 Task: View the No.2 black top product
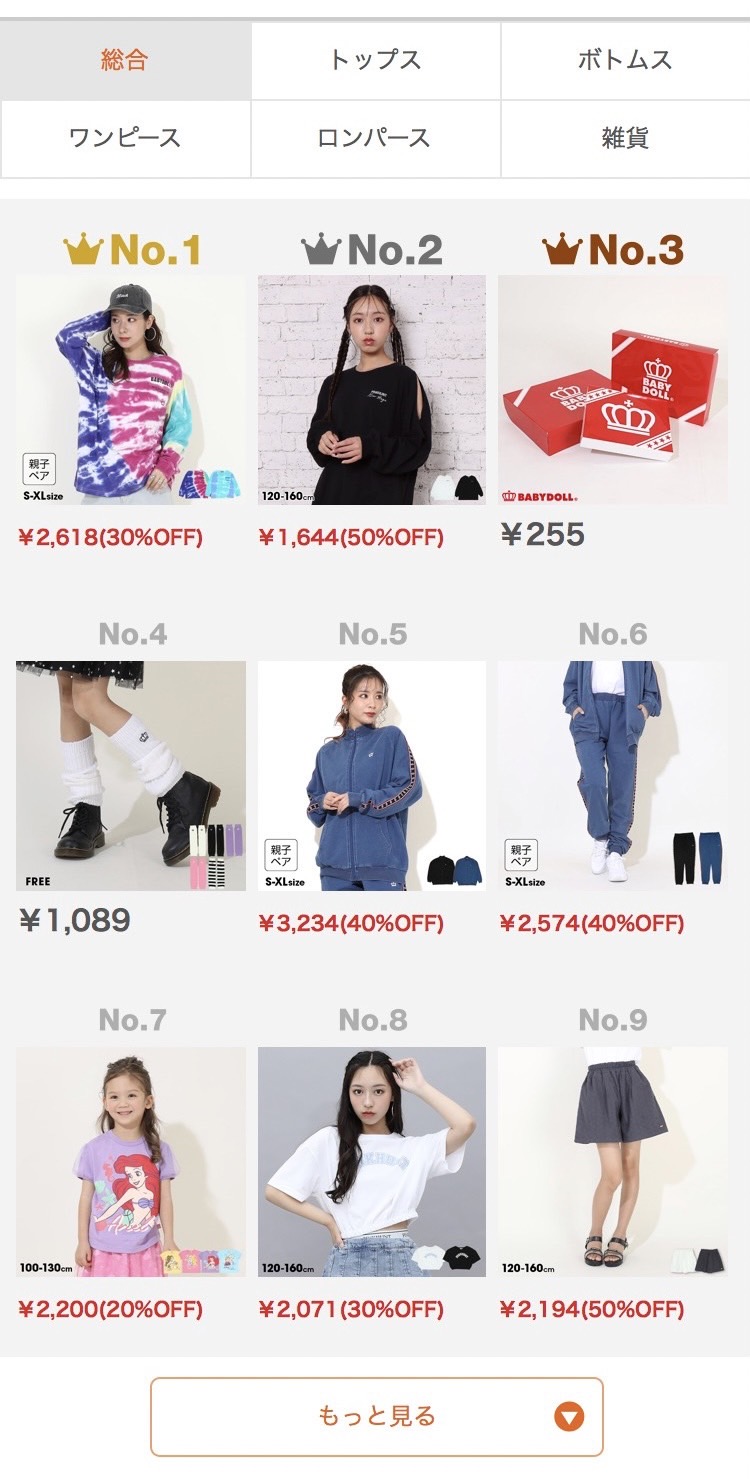372,390
